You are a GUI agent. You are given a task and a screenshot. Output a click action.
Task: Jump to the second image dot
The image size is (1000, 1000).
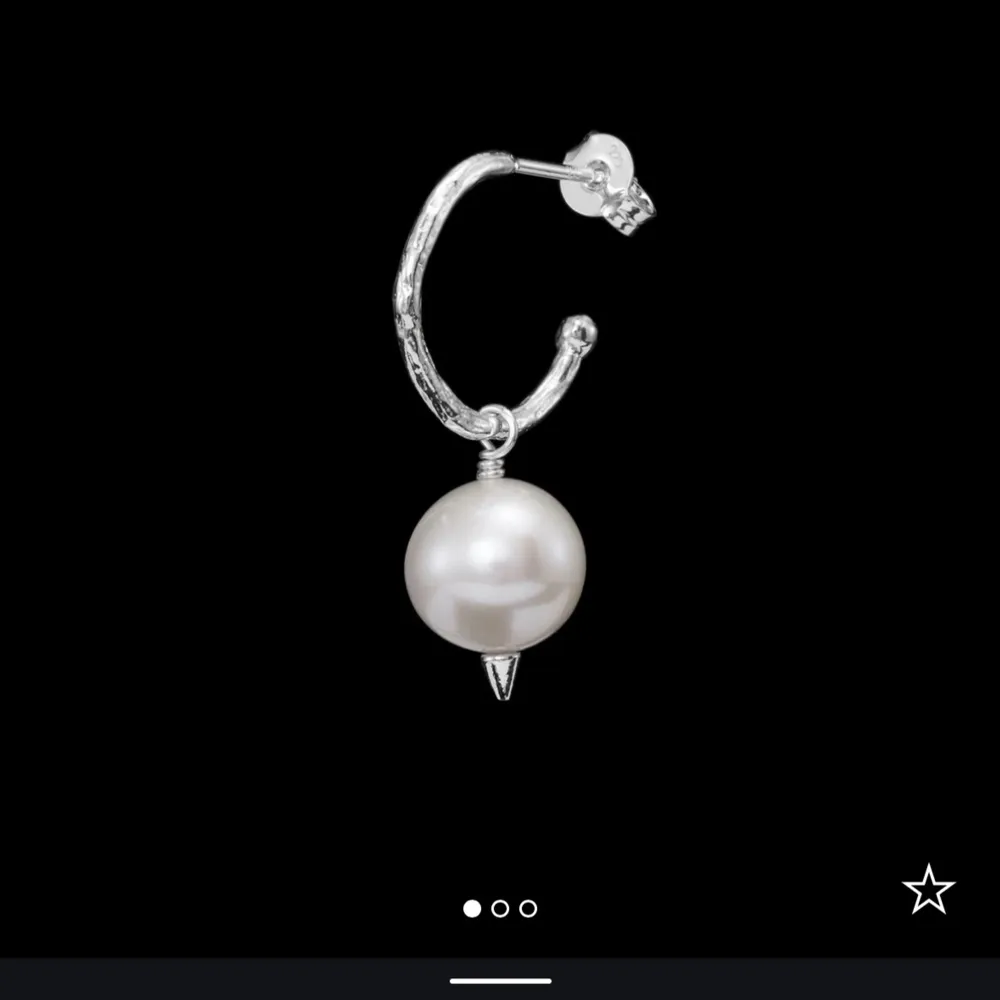[x=500, y=908]
